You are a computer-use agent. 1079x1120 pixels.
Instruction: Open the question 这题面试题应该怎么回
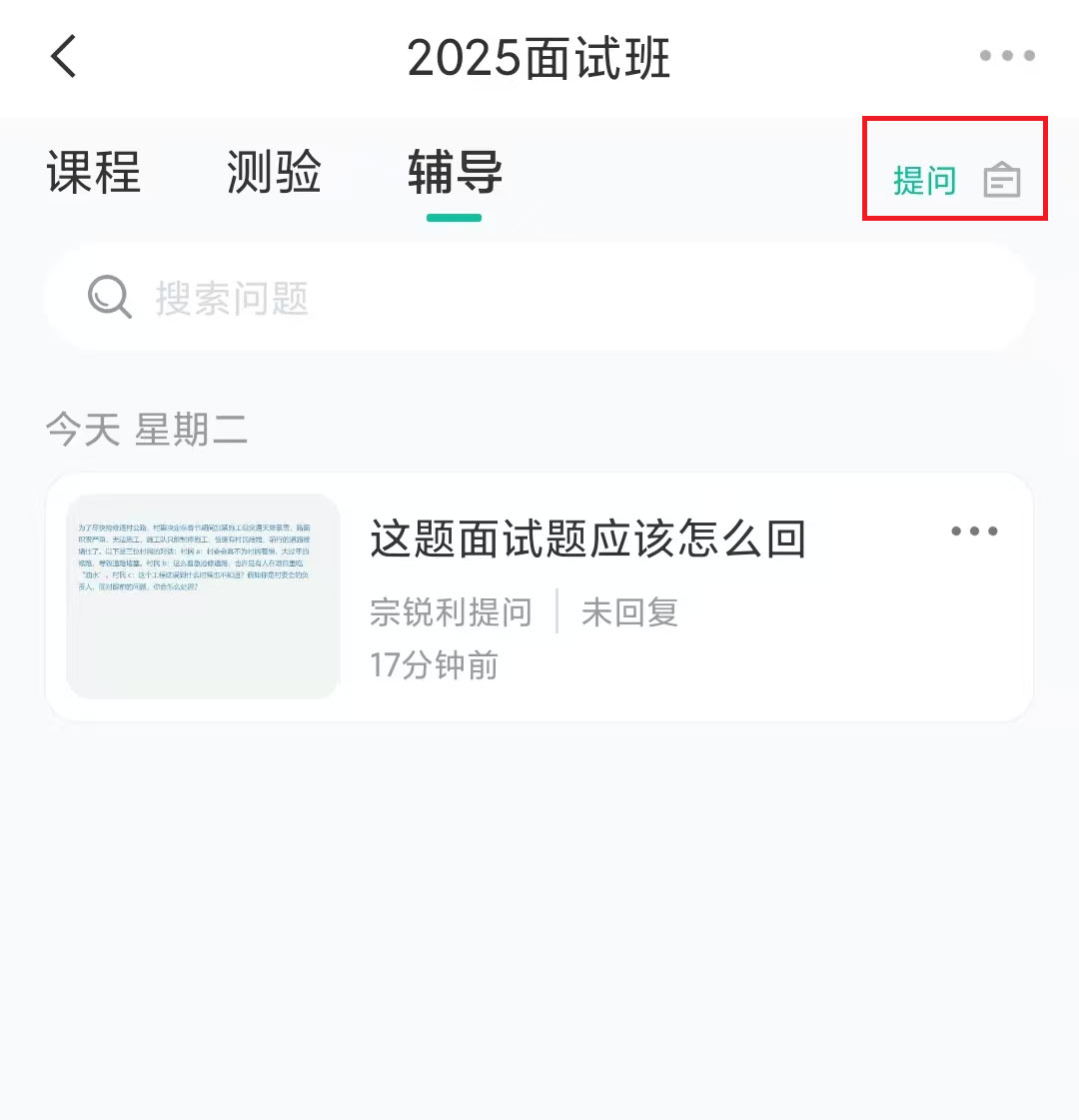coord(587,540)
